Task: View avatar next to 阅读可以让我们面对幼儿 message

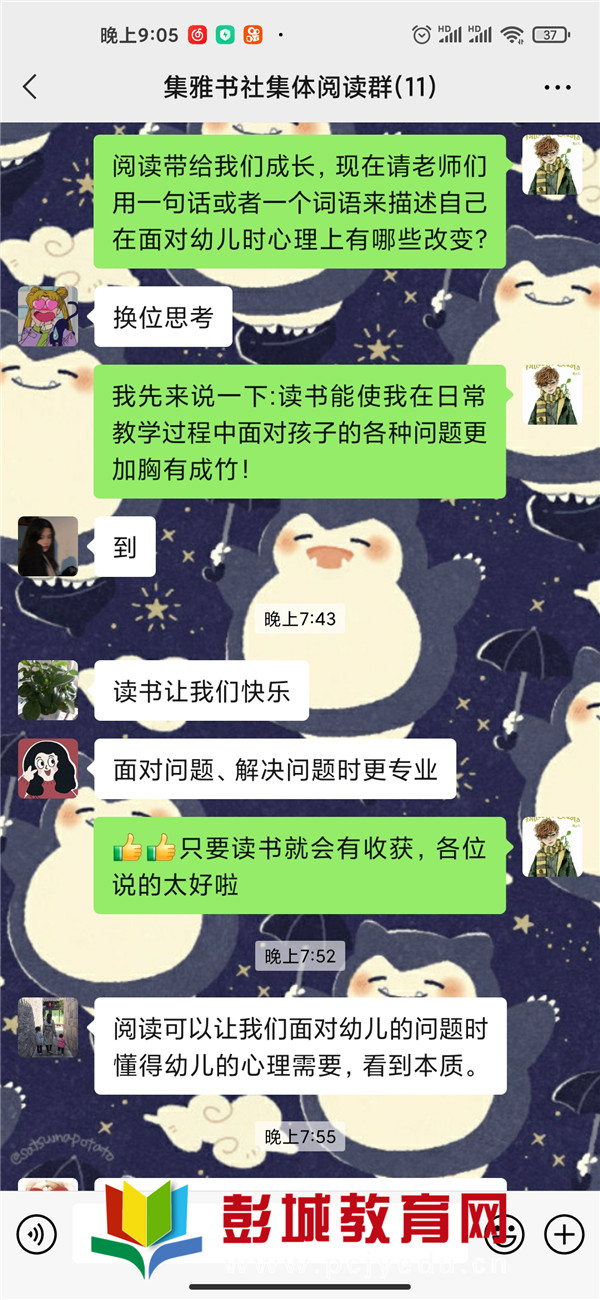Action: coord(47,1027)
